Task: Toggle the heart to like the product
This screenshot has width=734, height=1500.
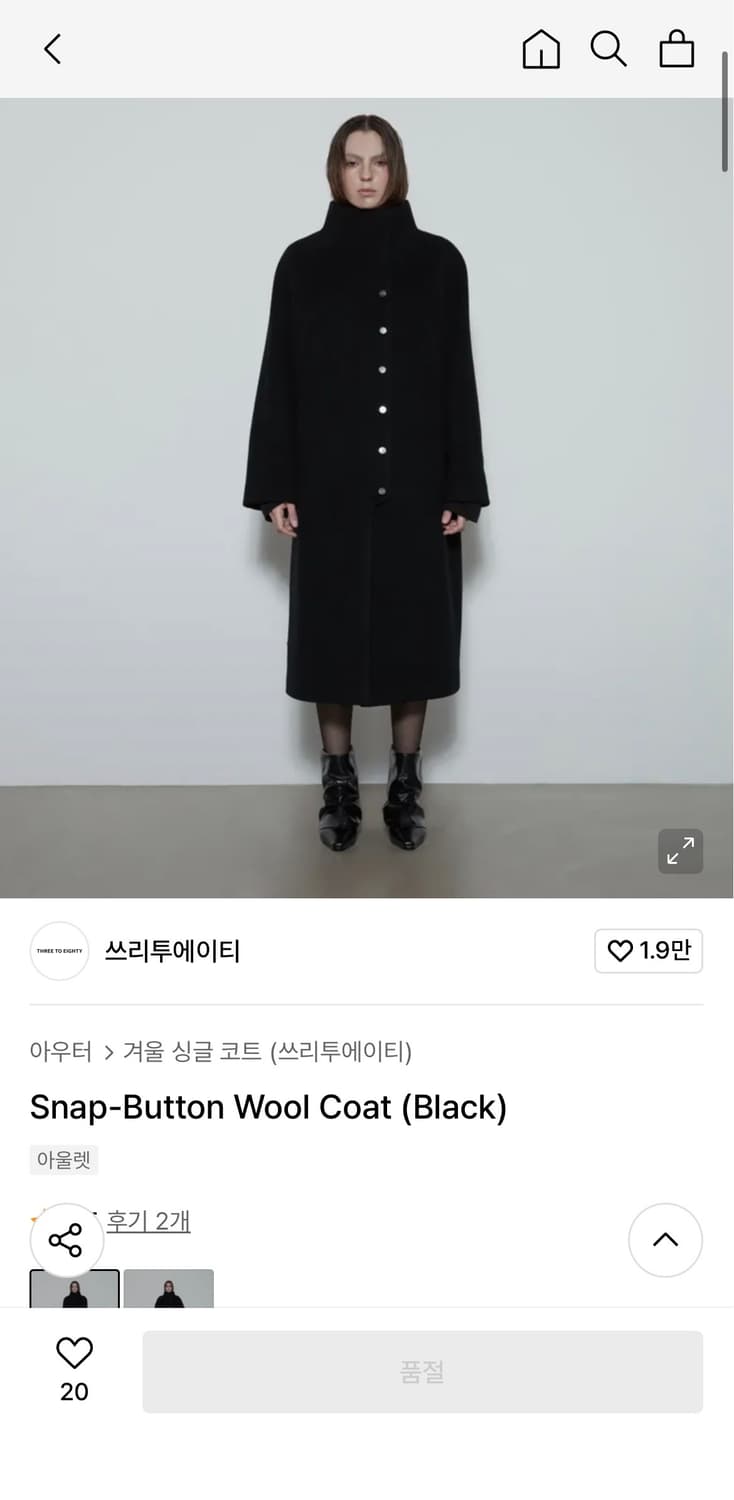Action: coord(75,1352)
